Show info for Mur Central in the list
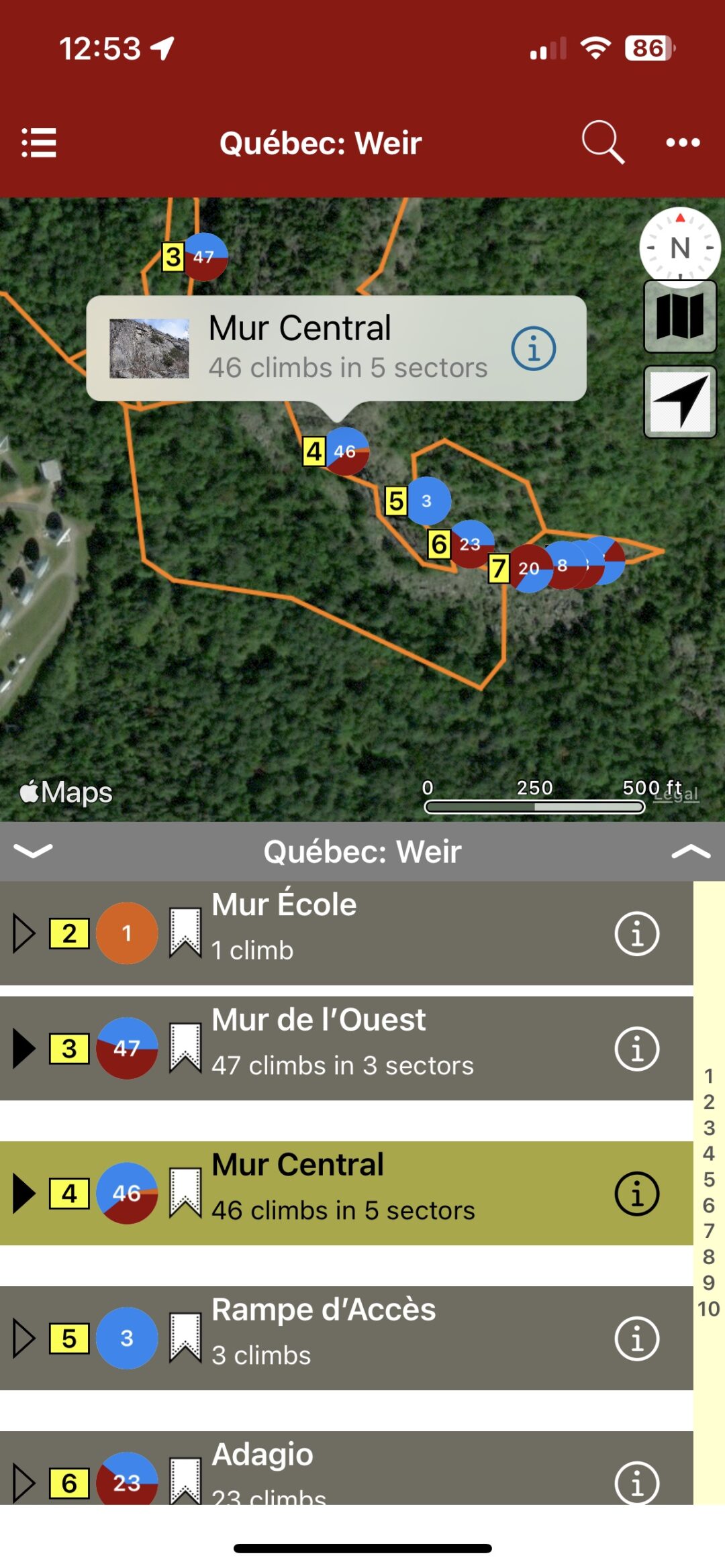Image resolution: width=725 pixels, height=1568 pixels. tap(636, 1193)
